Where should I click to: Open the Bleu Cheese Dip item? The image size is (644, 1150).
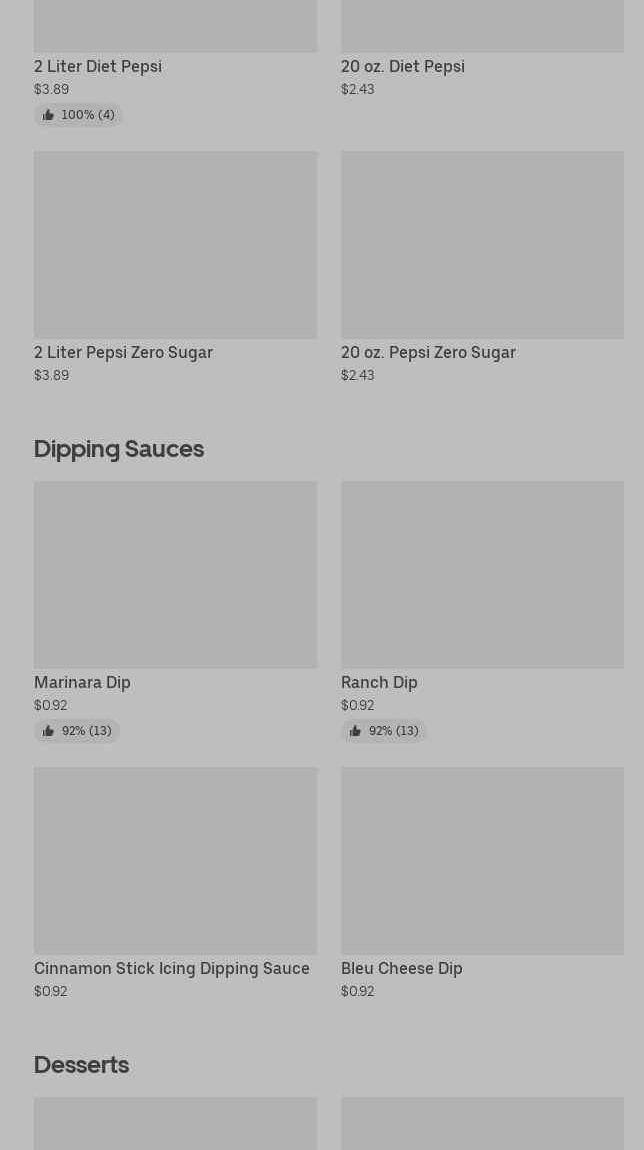(x=482, y=884)
